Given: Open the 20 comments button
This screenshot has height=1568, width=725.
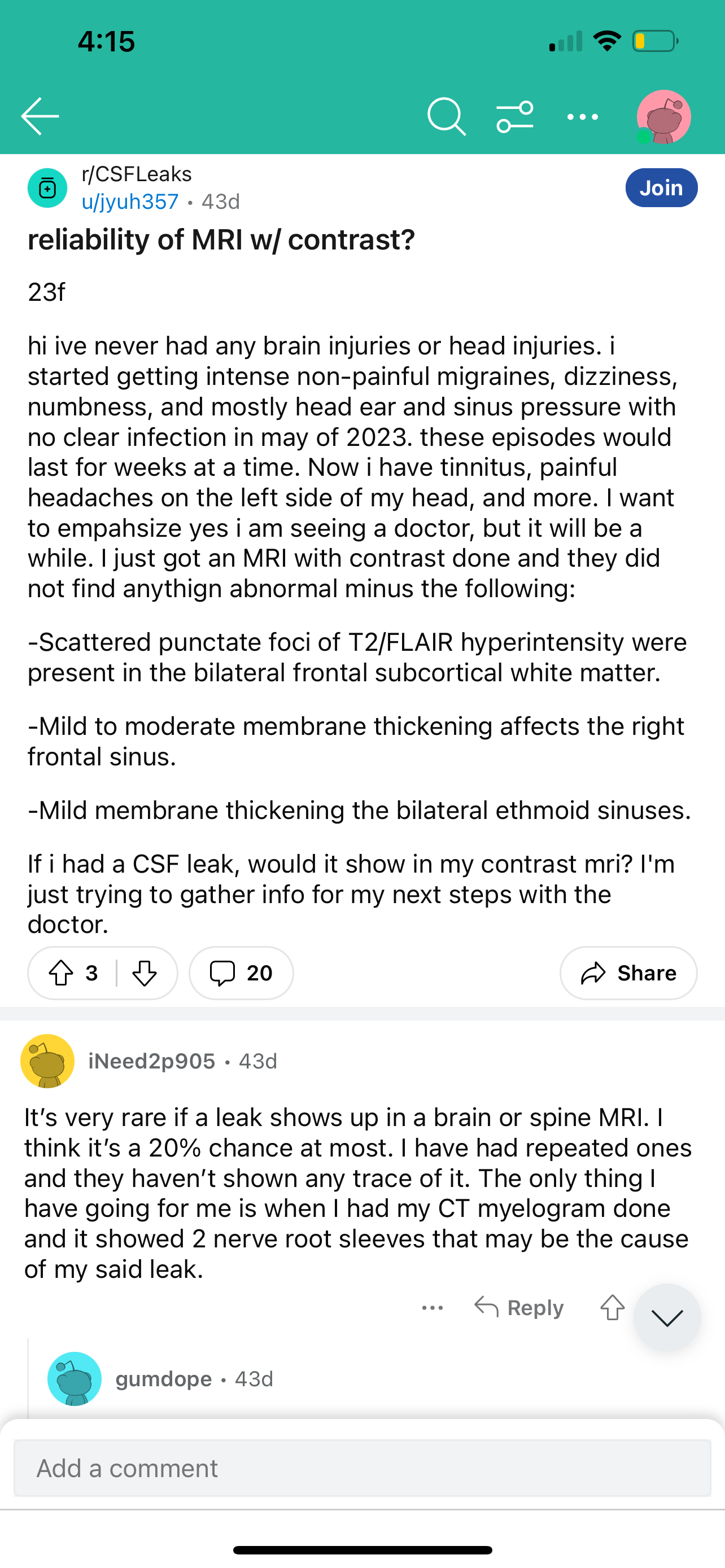Looking at the screenshot, I should 241,973.
